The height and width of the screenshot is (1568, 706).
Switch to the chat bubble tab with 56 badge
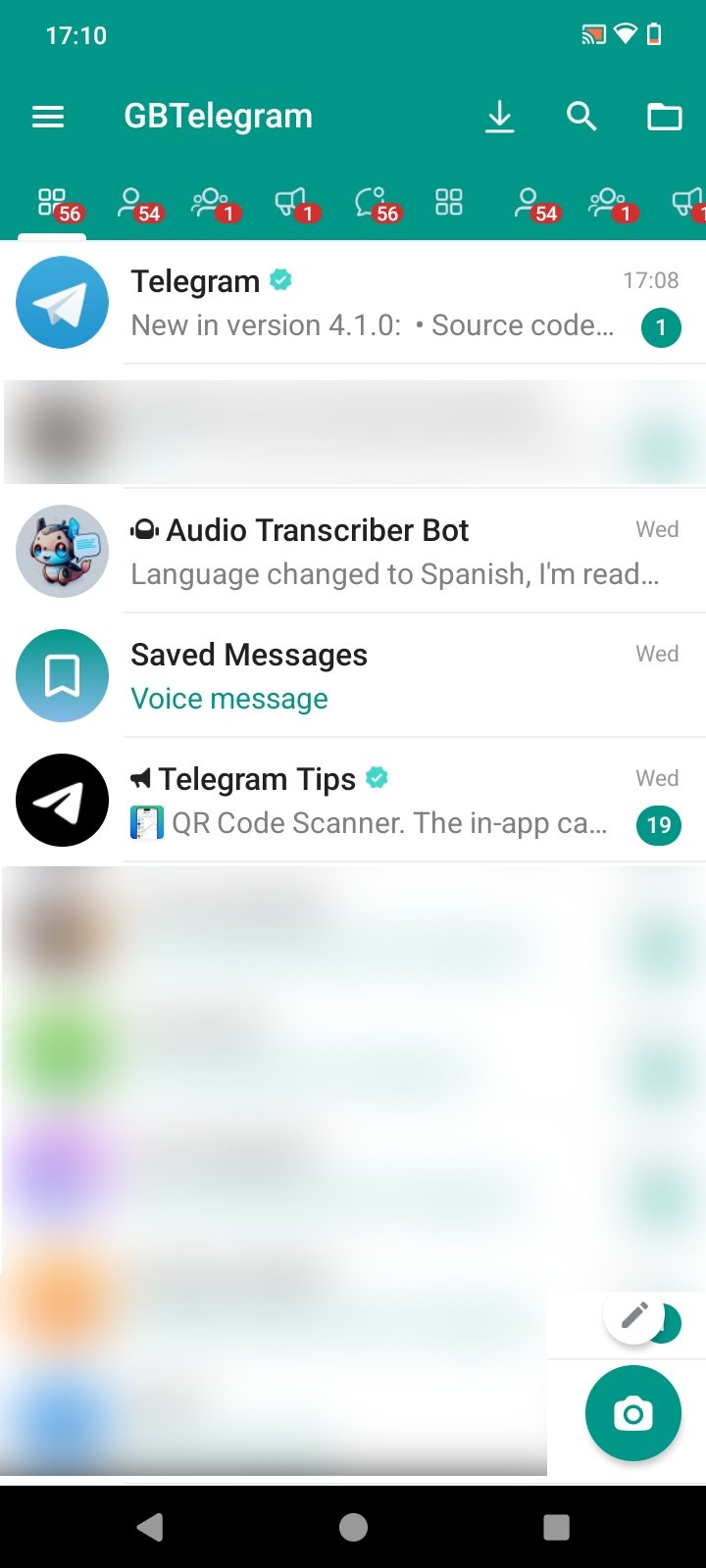(x=373, y=204)
